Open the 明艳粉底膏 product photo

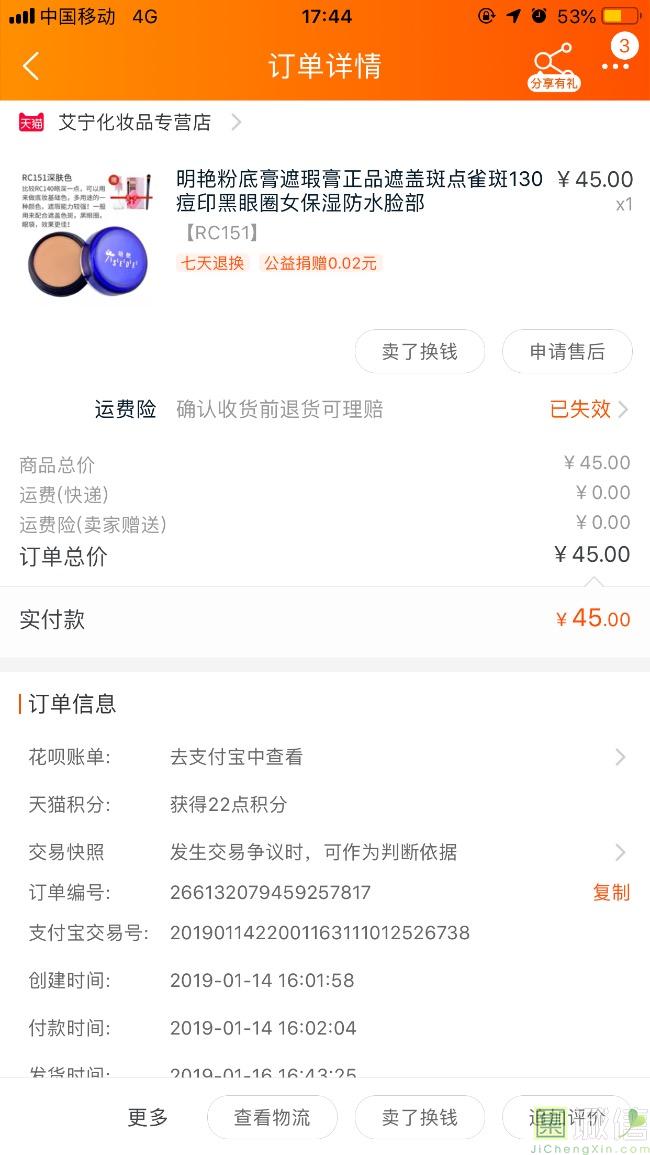(88, 233)
